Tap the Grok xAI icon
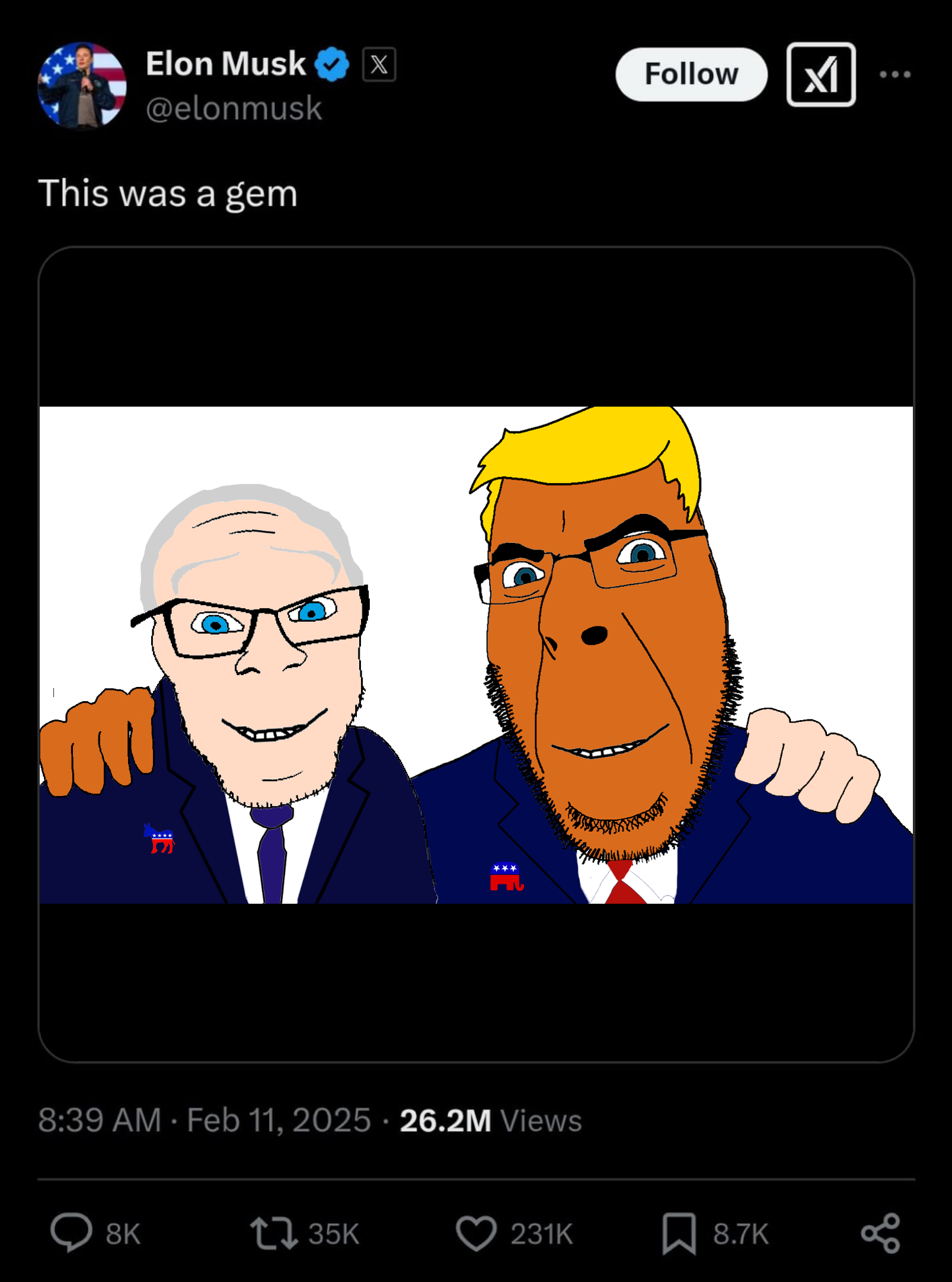 pos(821,75)
